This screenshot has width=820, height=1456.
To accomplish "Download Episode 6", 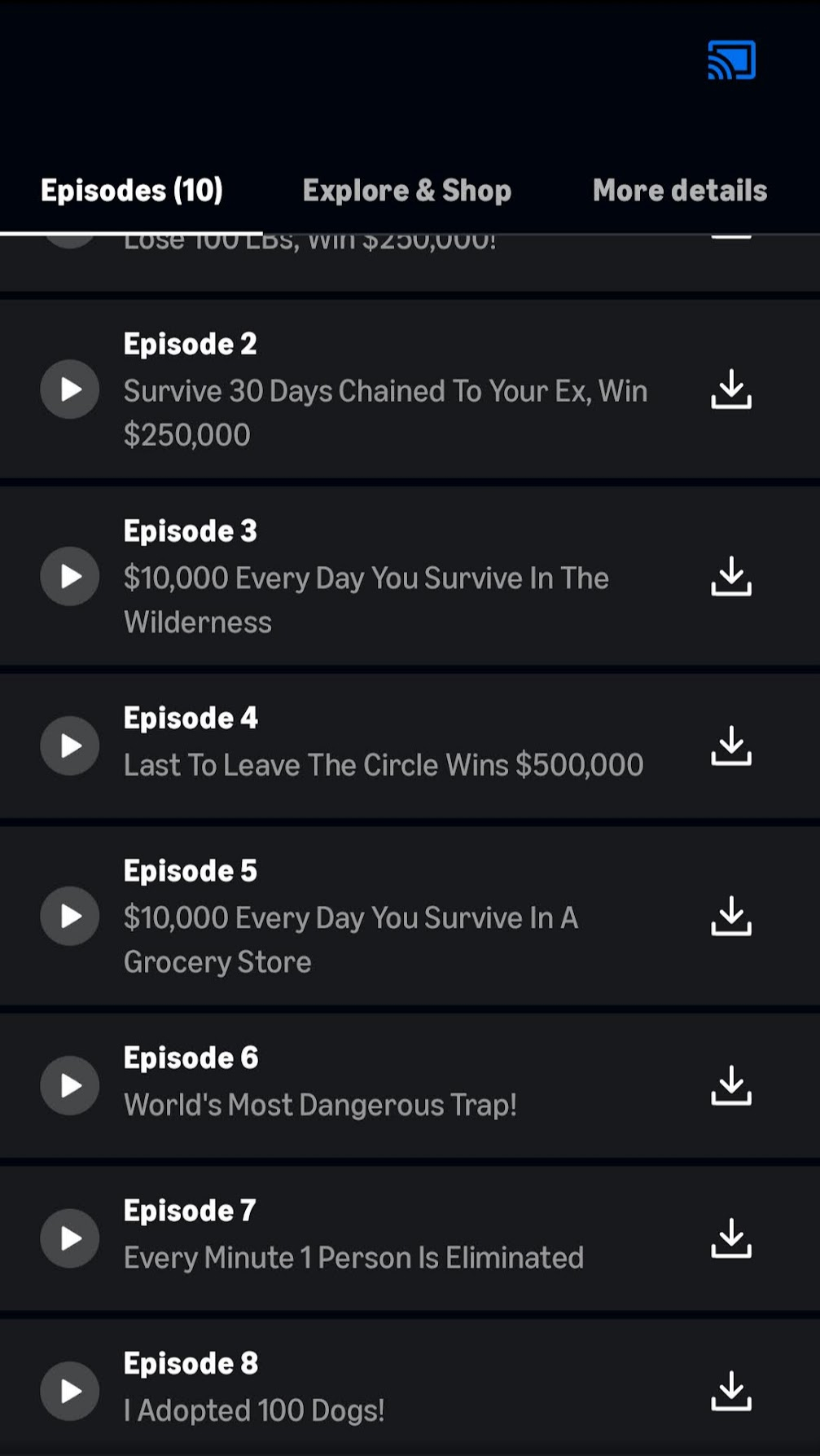I will click(731, 1085).
